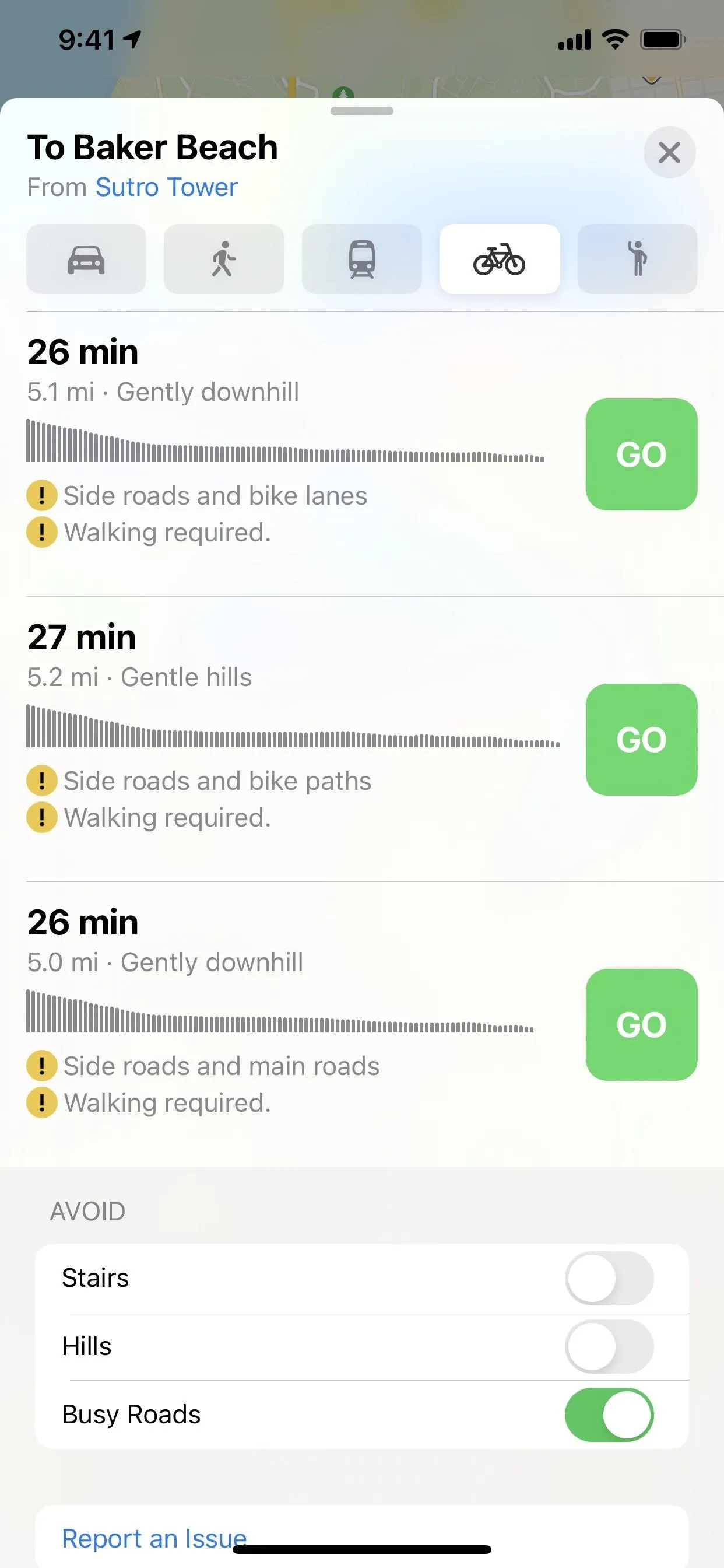
Task: Select the cycling directions tab
Action: (500, 260)
